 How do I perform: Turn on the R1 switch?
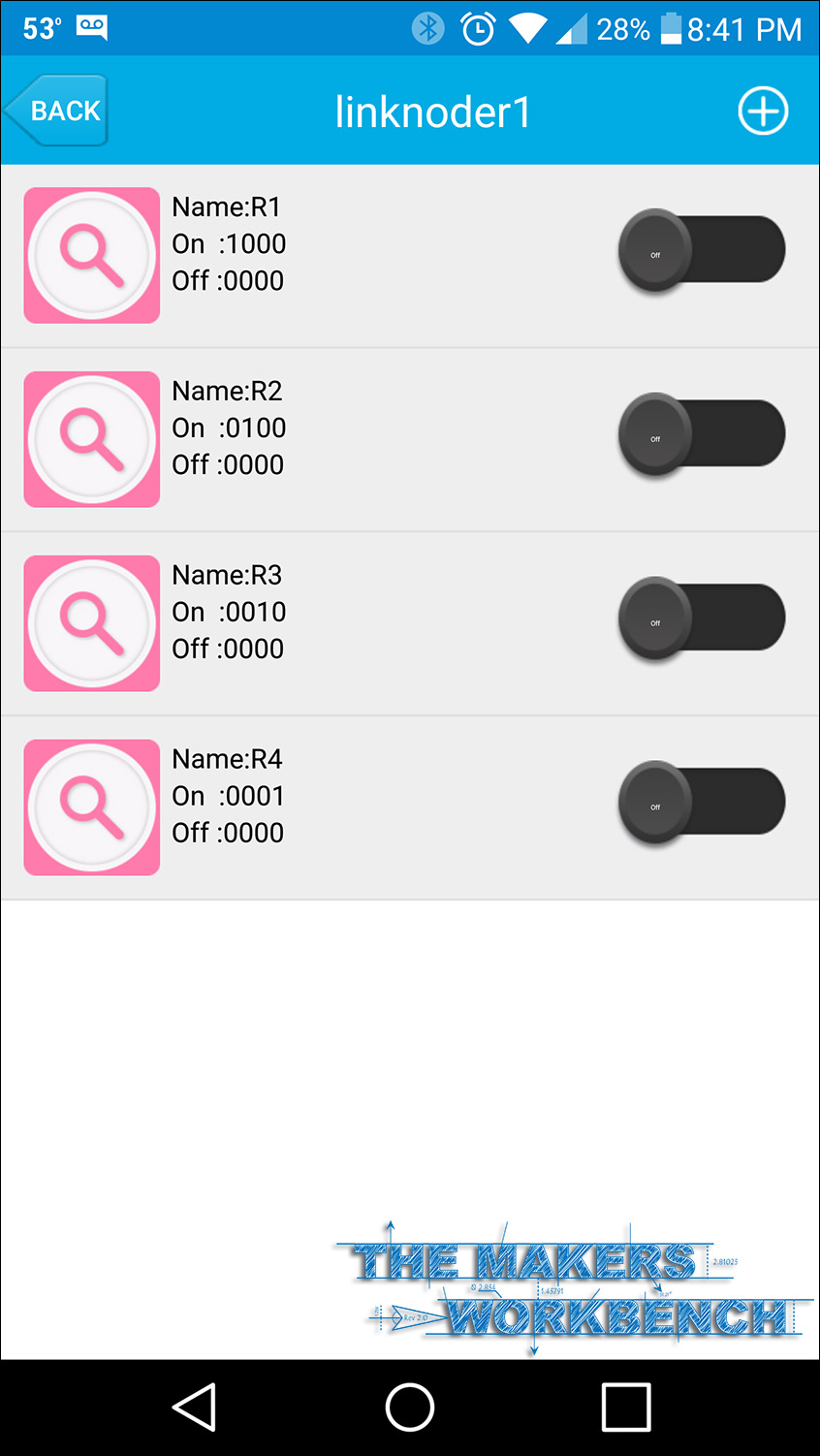[x=702, y=250]
